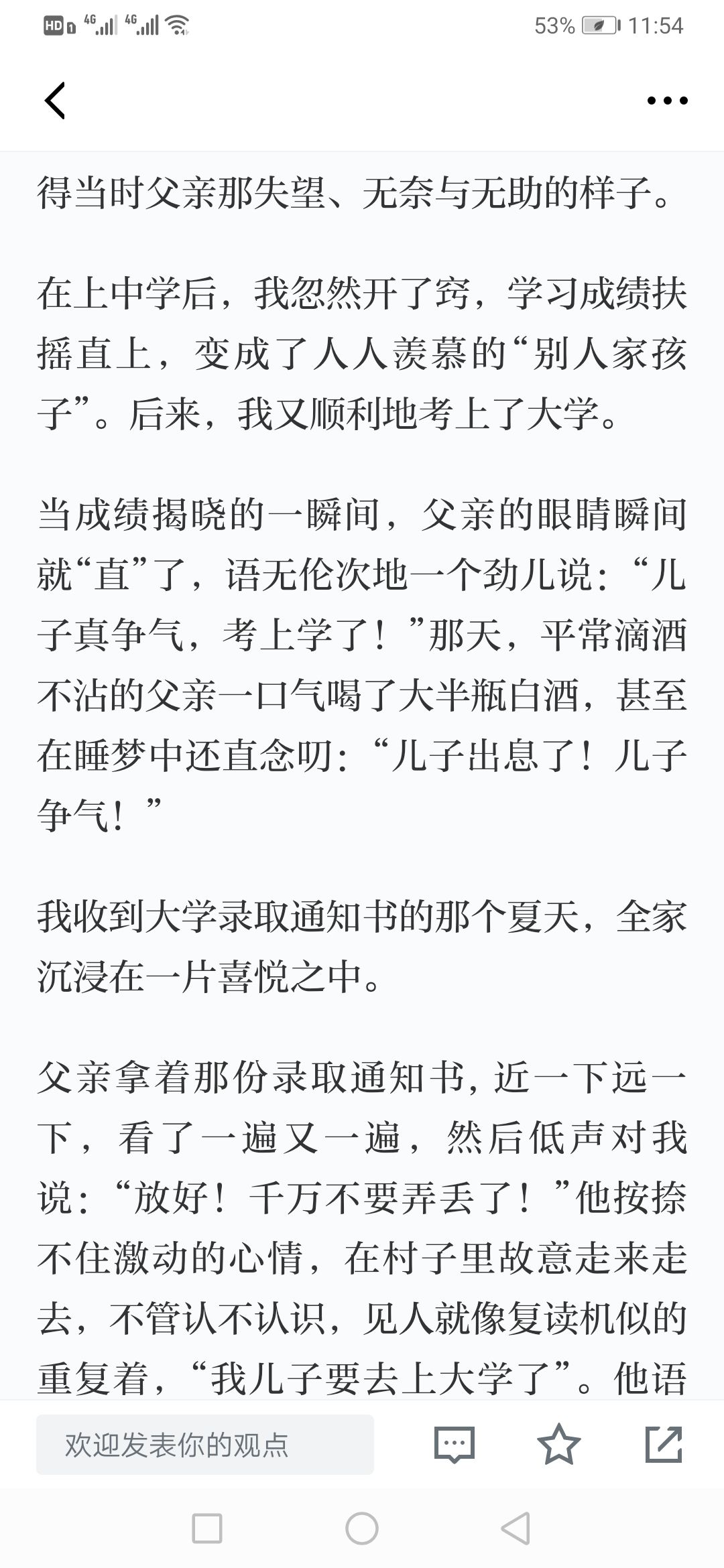Screen dimensions: 724x1568
Task: Tap the 欢迎发表你的观点 comment box
Action: [x=205, y=1445]
